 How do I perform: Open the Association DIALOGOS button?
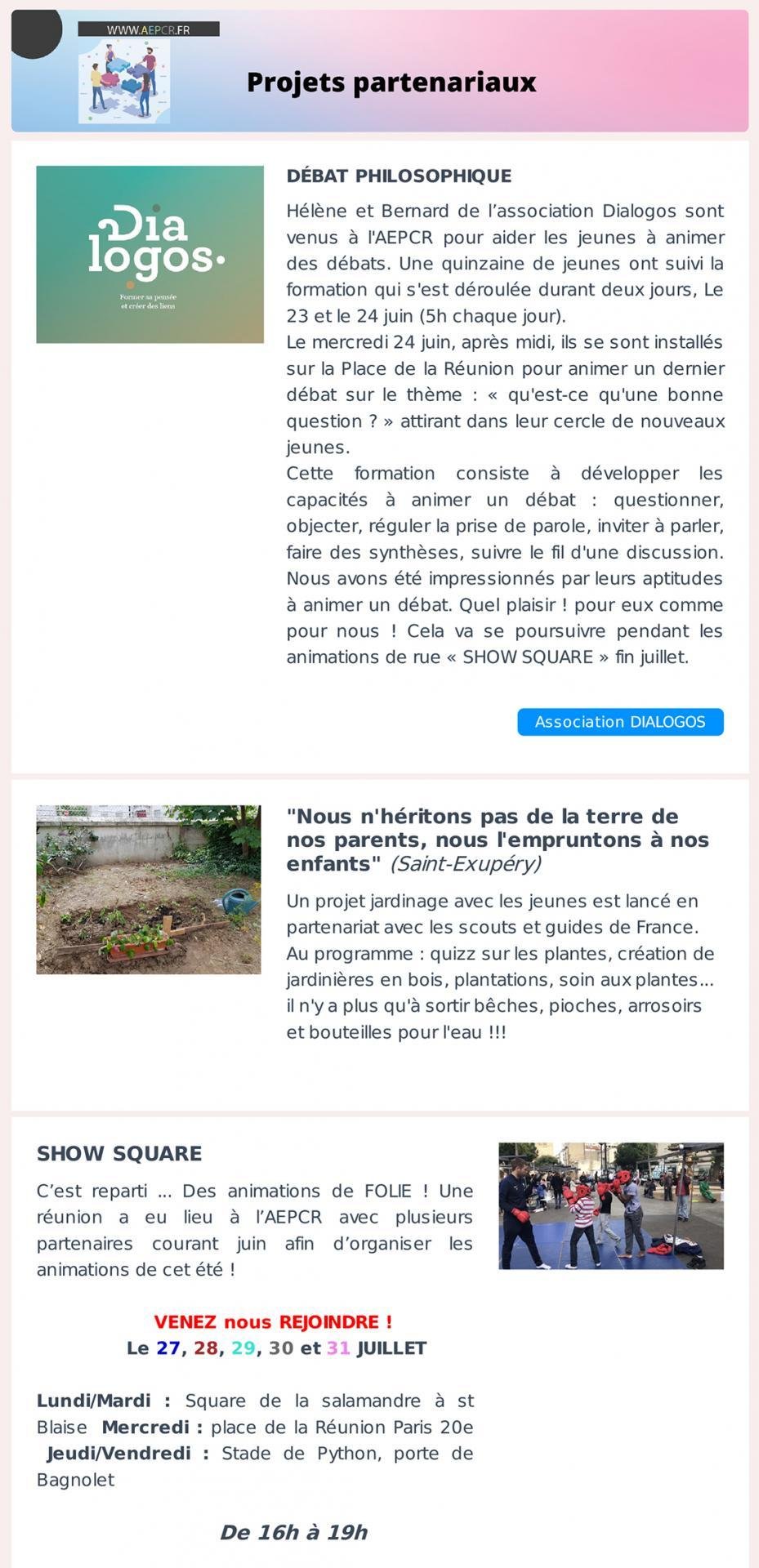(620, 722)
